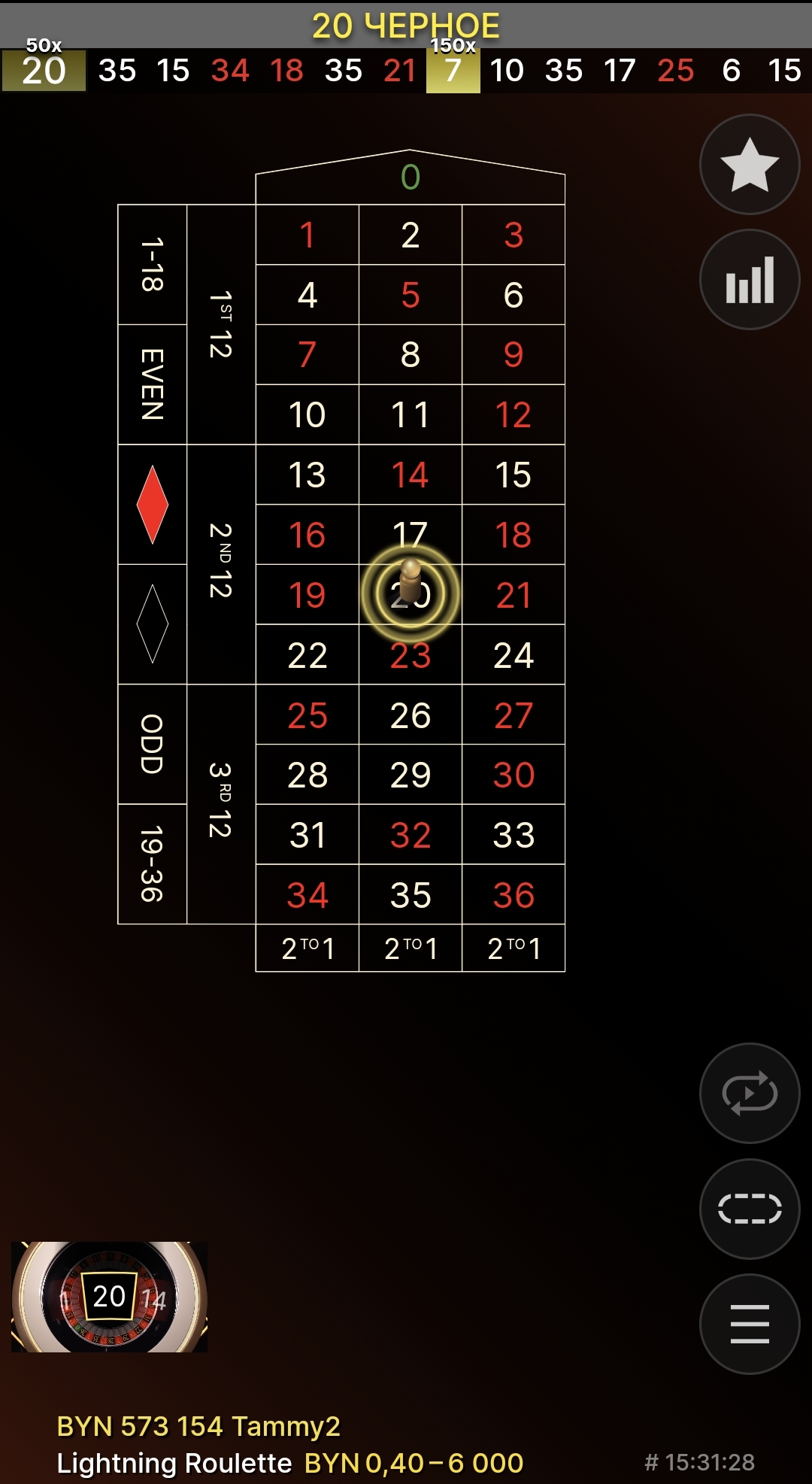
Task: Choose the ODD bet
Action: [x=152, y=744]
